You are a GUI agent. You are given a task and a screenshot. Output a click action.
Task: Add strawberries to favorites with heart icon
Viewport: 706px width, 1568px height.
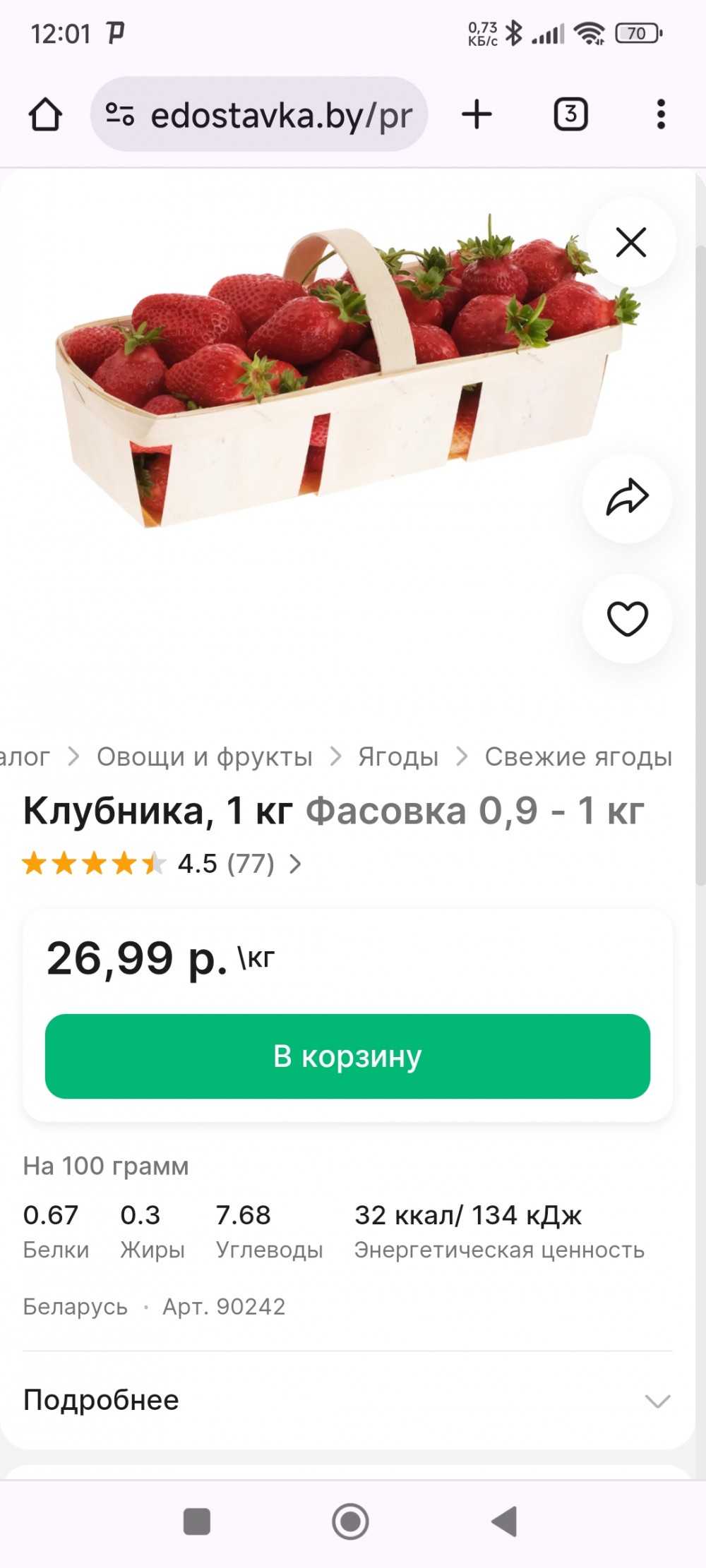[627, 619]
